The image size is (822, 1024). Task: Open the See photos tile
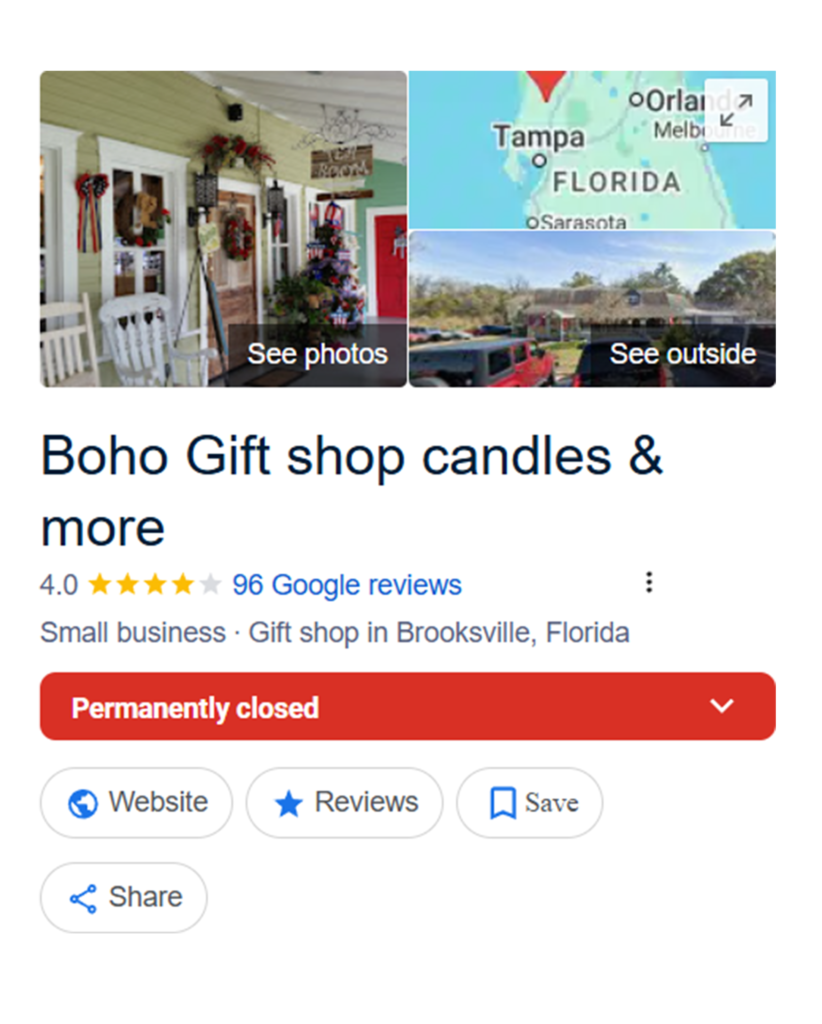pos(223,230)
